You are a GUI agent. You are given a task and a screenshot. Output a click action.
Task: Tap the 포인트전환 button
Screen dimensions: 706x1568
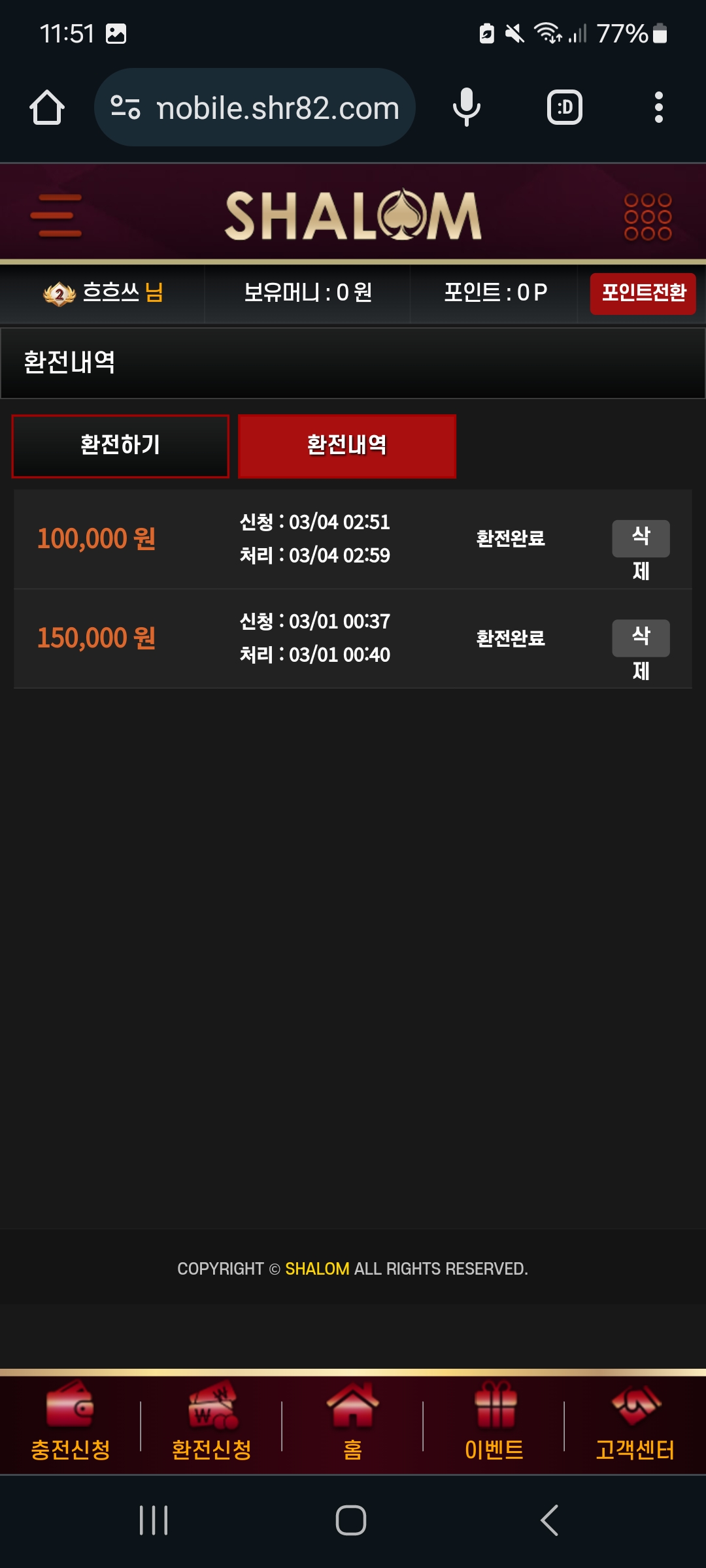tap(643, 293)
